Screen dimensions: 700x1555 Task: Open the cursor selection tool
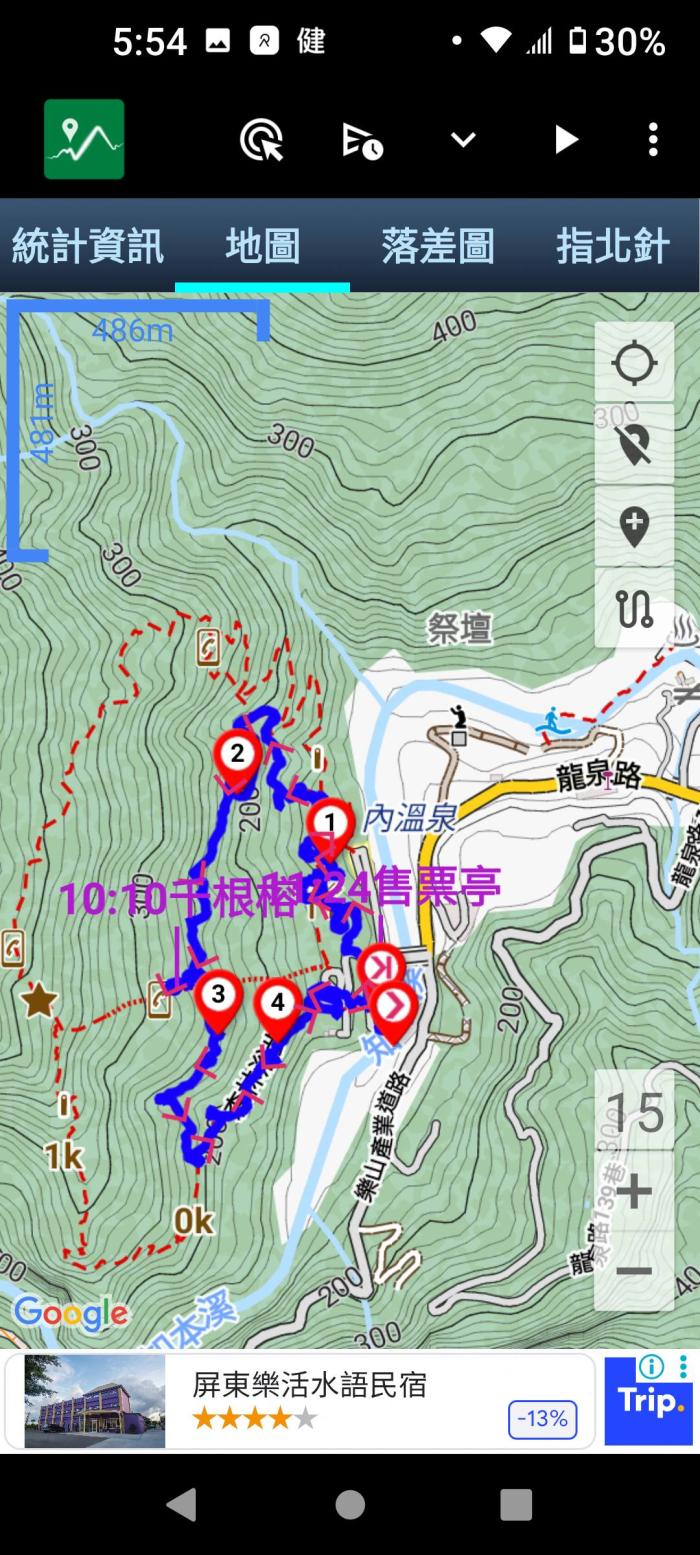click(x=261, y=140)
